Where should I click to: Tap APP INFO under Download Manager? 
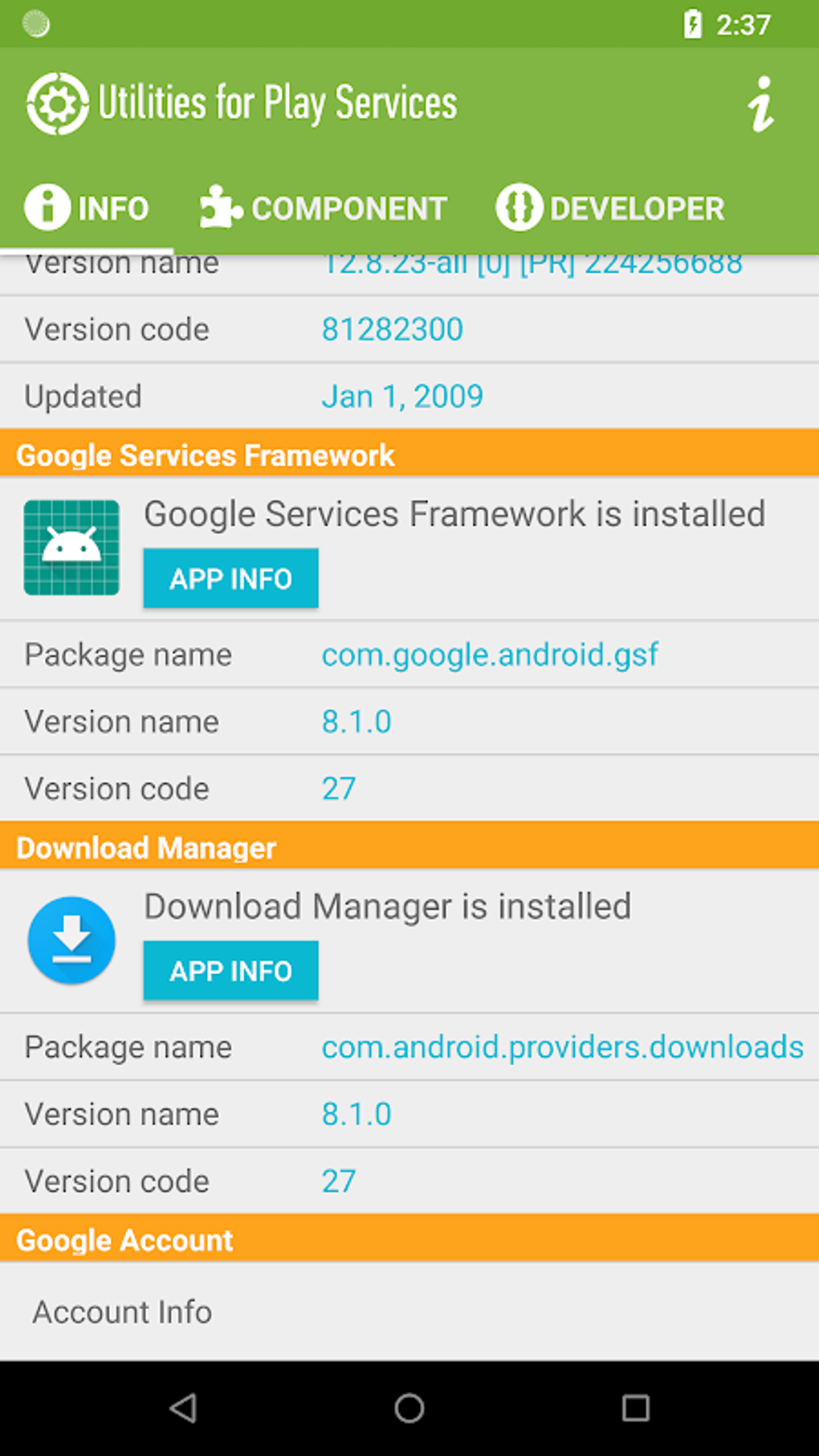230,970
